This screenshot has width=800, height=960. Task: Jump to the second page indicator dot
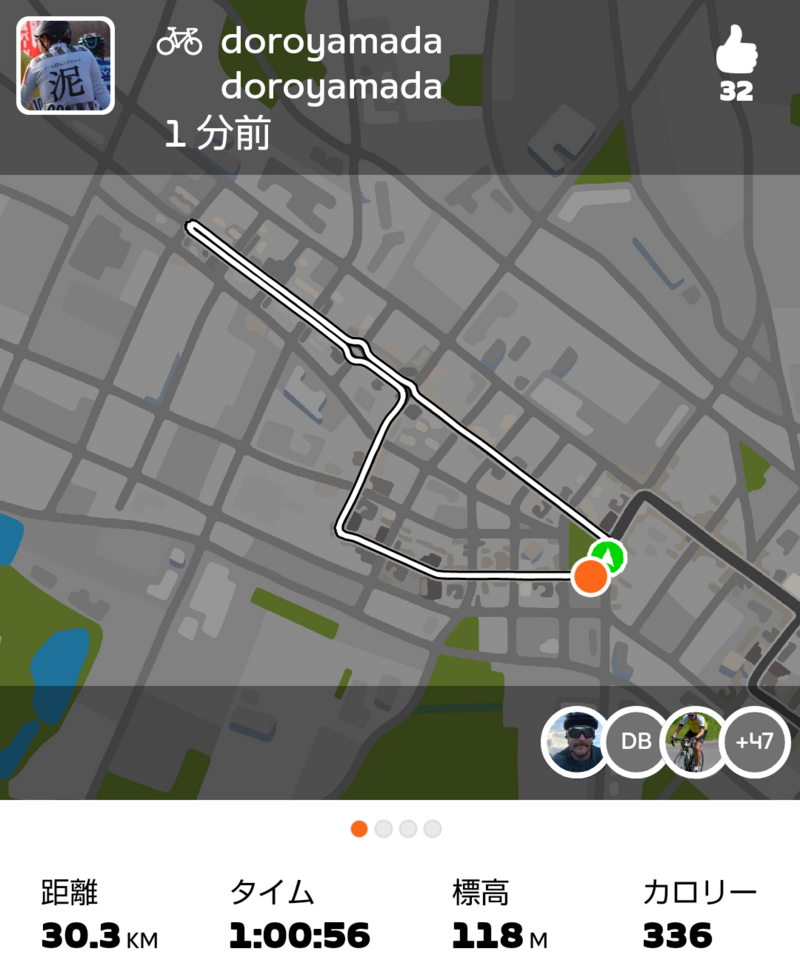384,829
